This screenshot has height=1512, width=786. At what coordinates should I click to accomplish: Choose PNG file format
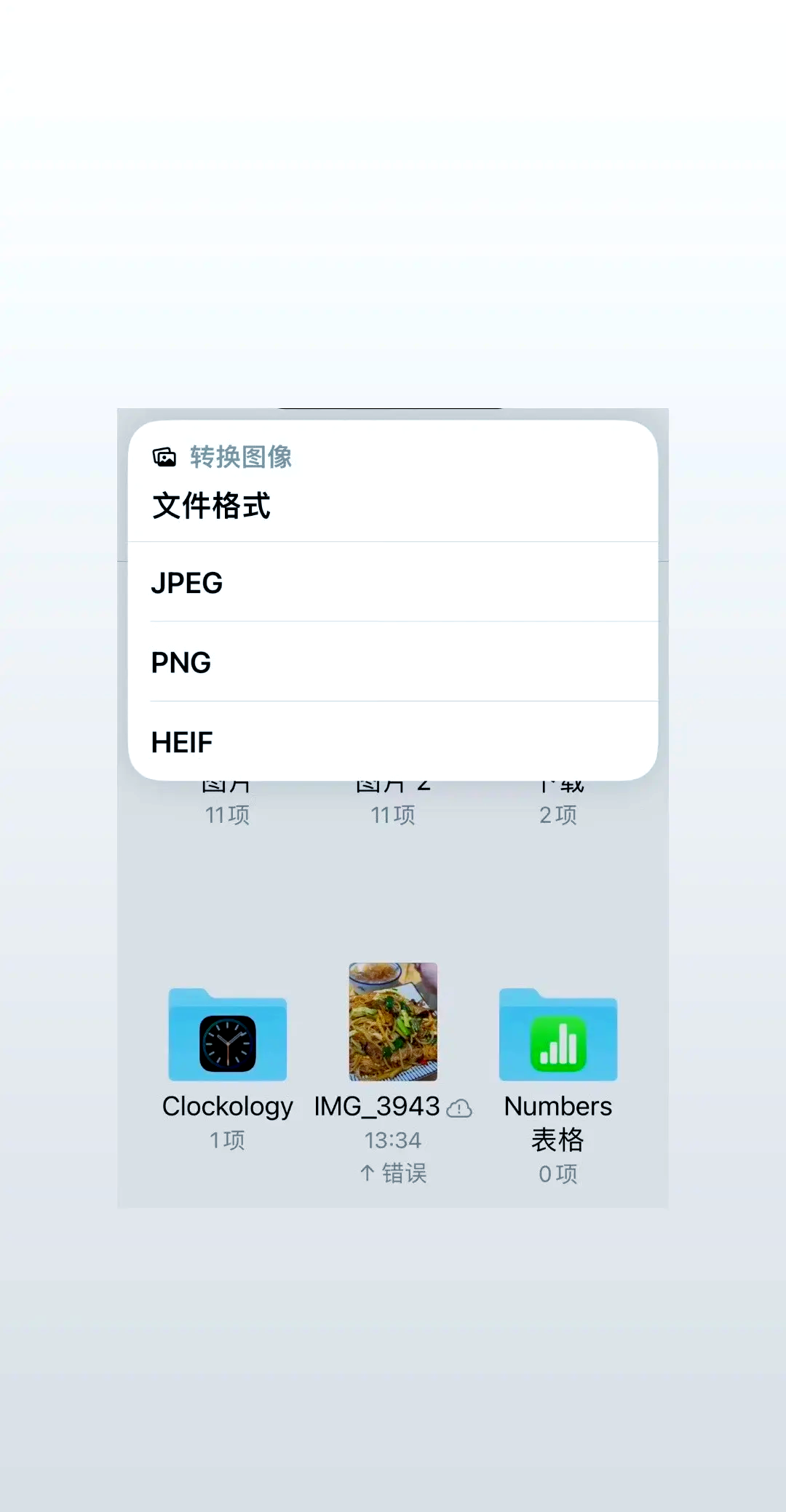[393, 662]
